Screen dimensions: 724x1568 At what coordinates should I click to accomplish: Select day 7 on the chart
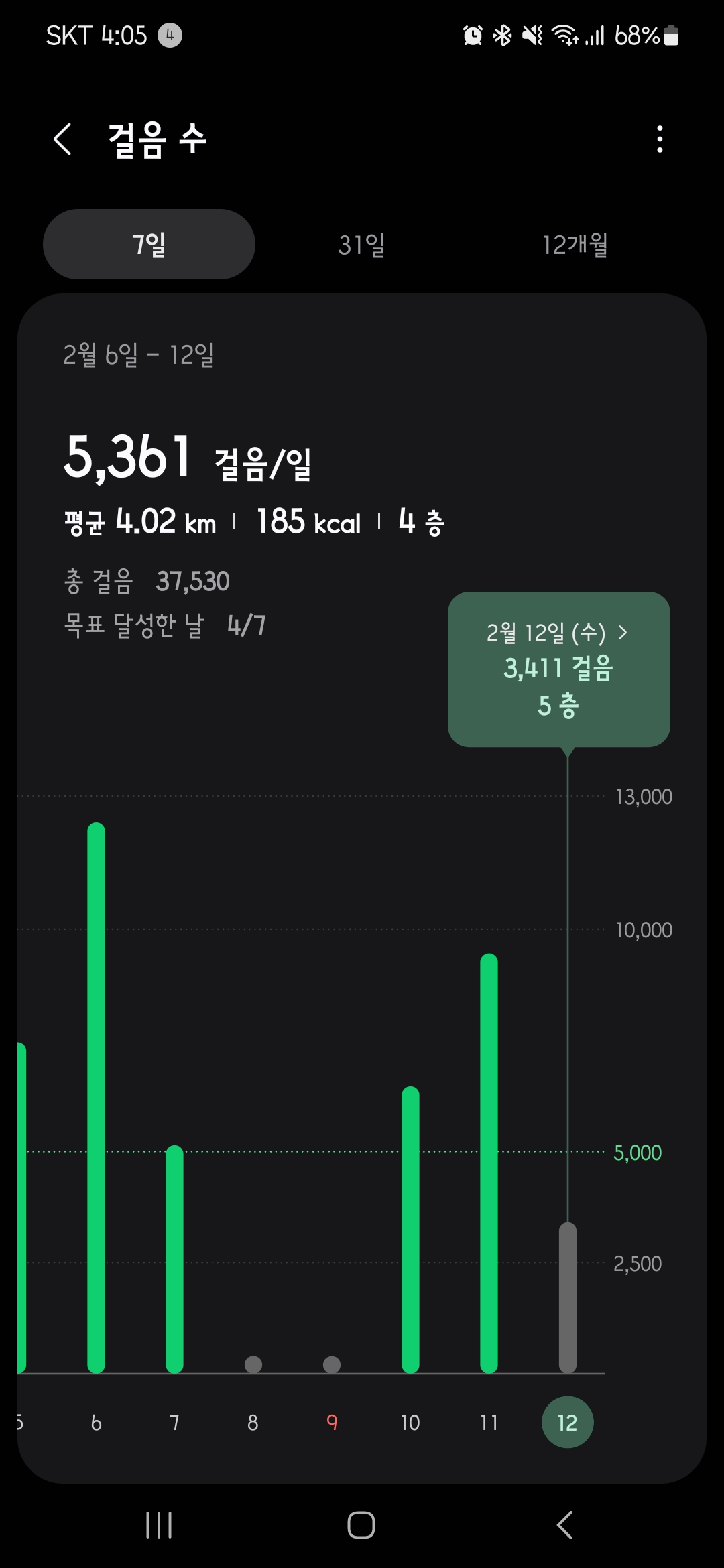(x=174, y=1422)
